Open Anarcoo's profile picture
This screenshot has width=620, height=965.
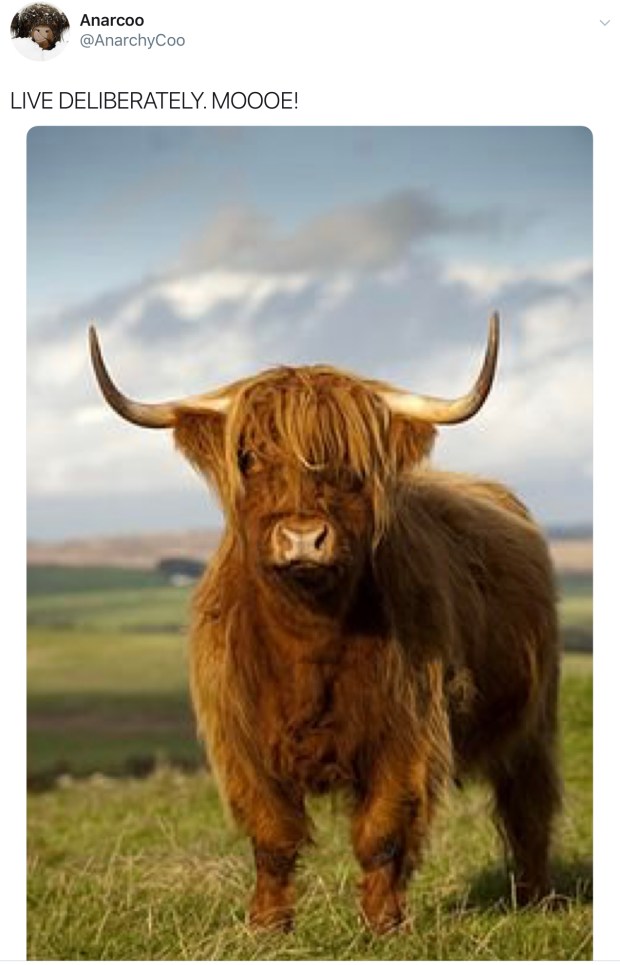40,31
